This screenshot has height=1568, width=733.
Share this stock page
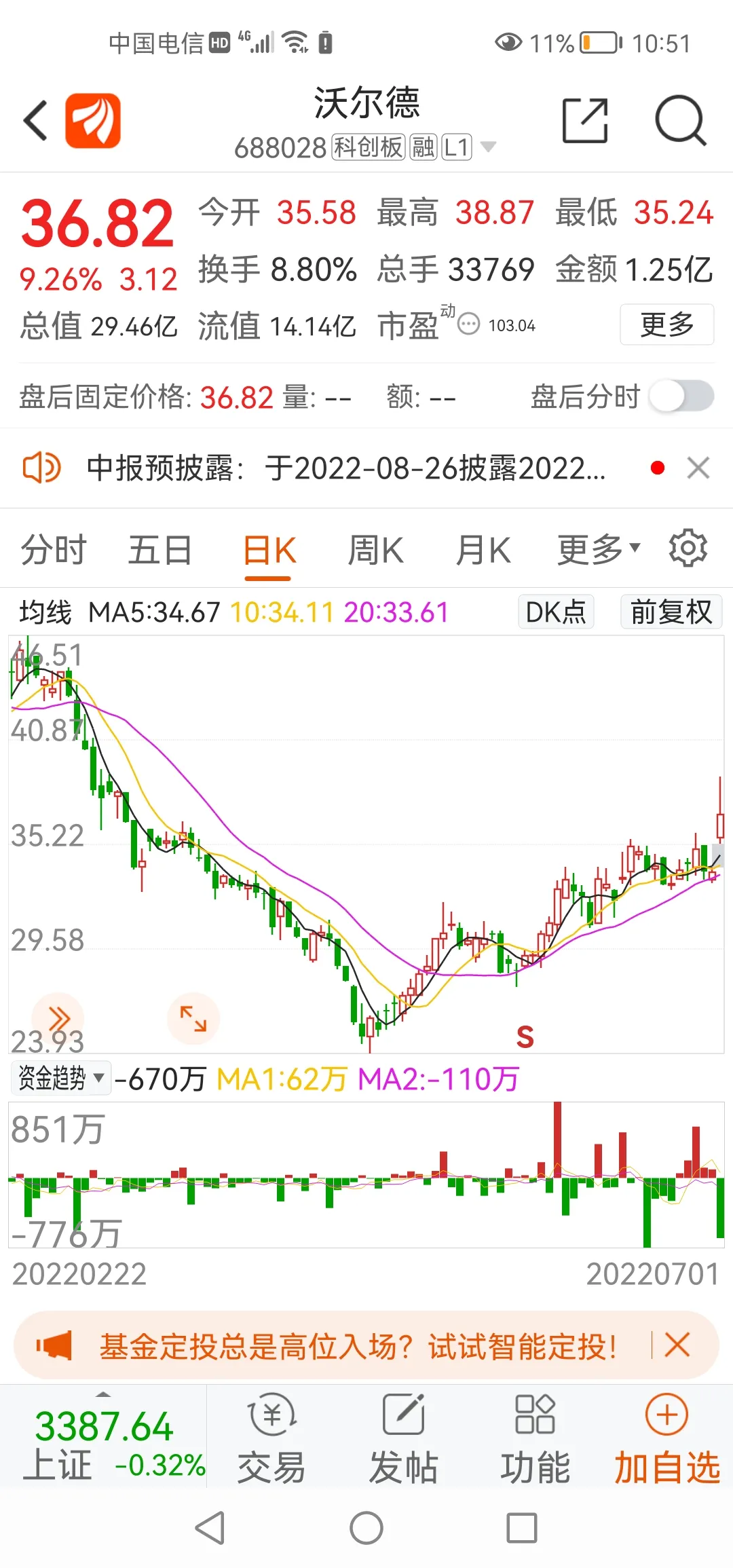tap(584, 121)
